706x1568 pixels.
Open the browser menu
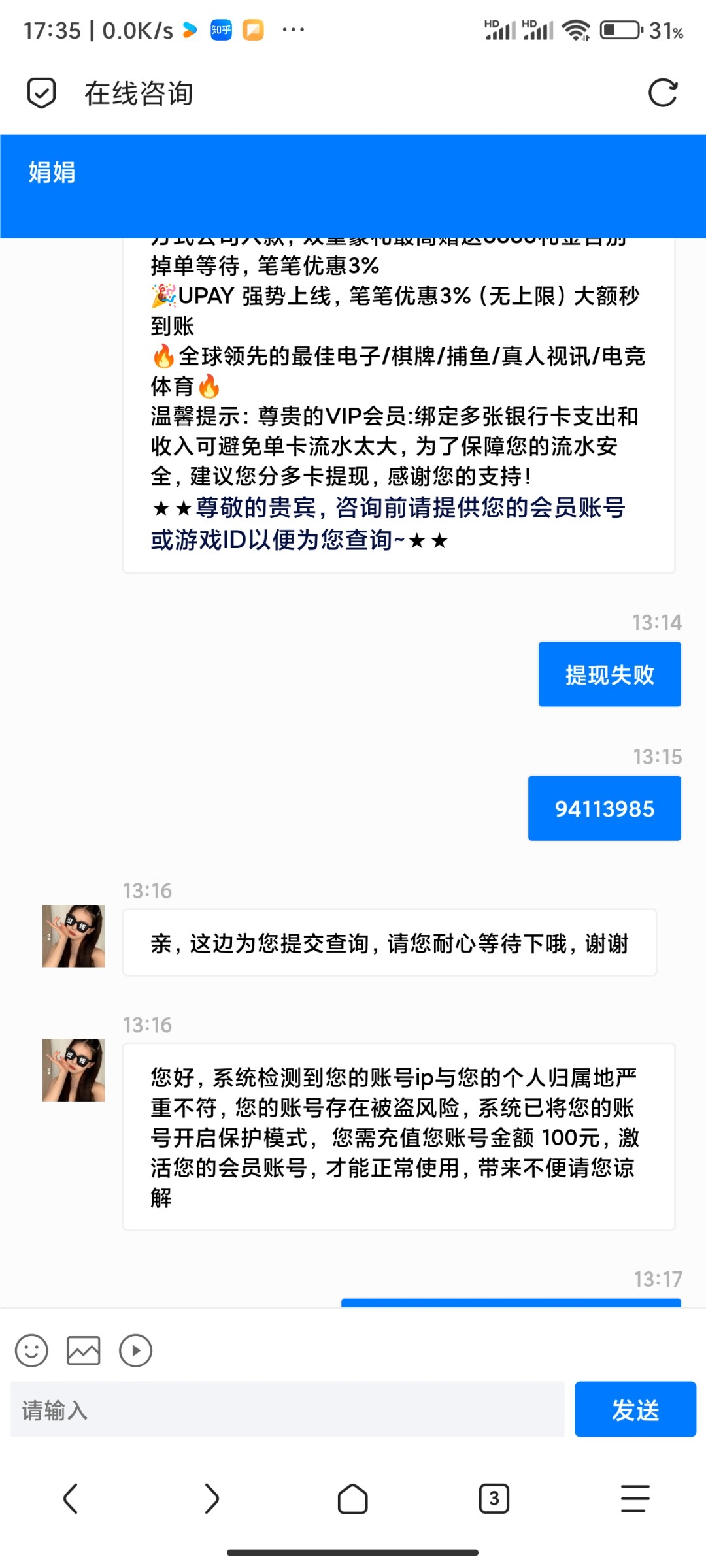point(635,1498)
